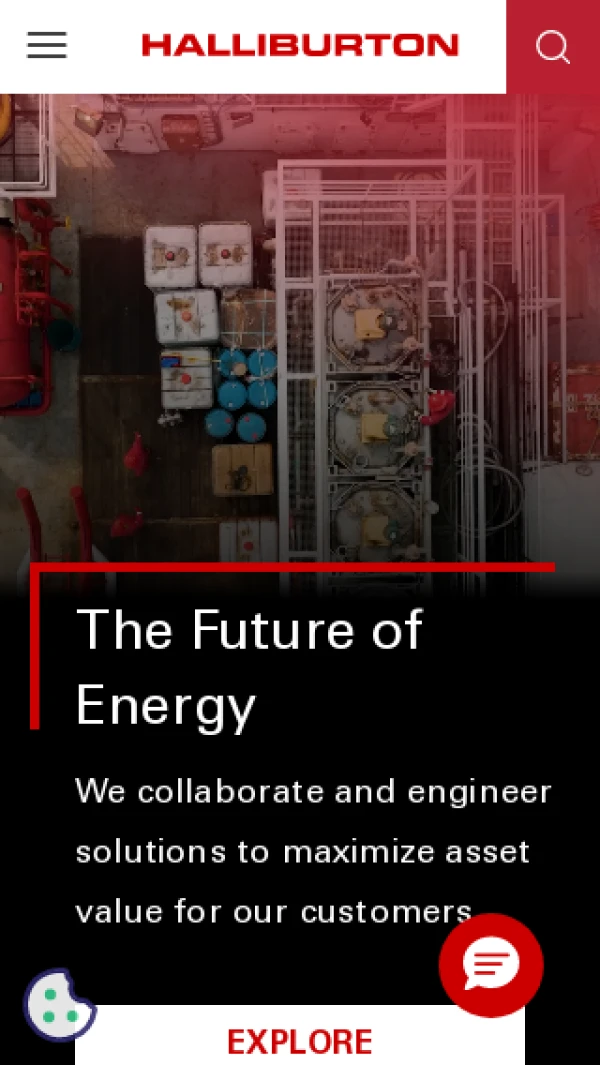The height and width of the screenshot is (1065, 600).
Task: Open cookie preferences icon
Action: tap(59, 1005)
